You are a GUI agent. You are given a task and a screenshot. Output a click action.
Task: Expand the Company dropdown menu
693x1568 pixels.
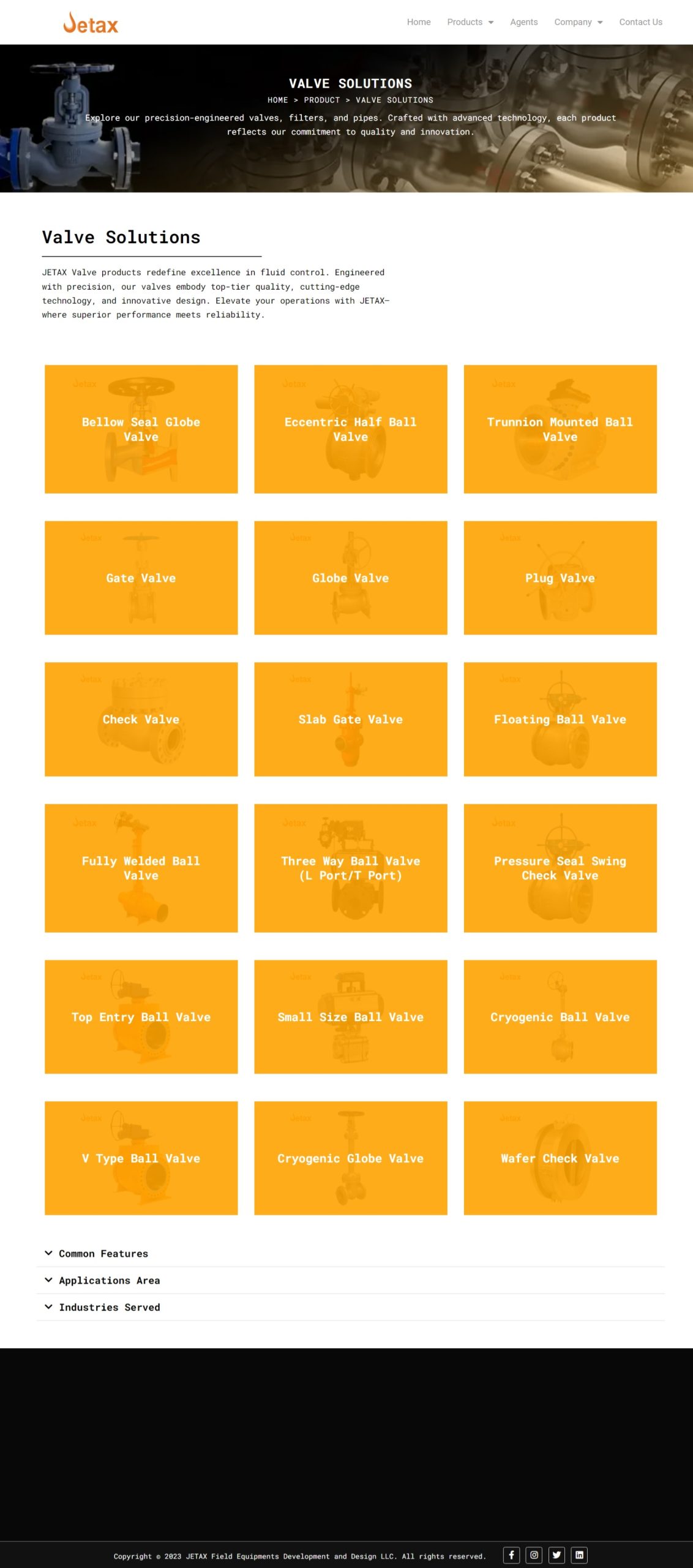578,22
